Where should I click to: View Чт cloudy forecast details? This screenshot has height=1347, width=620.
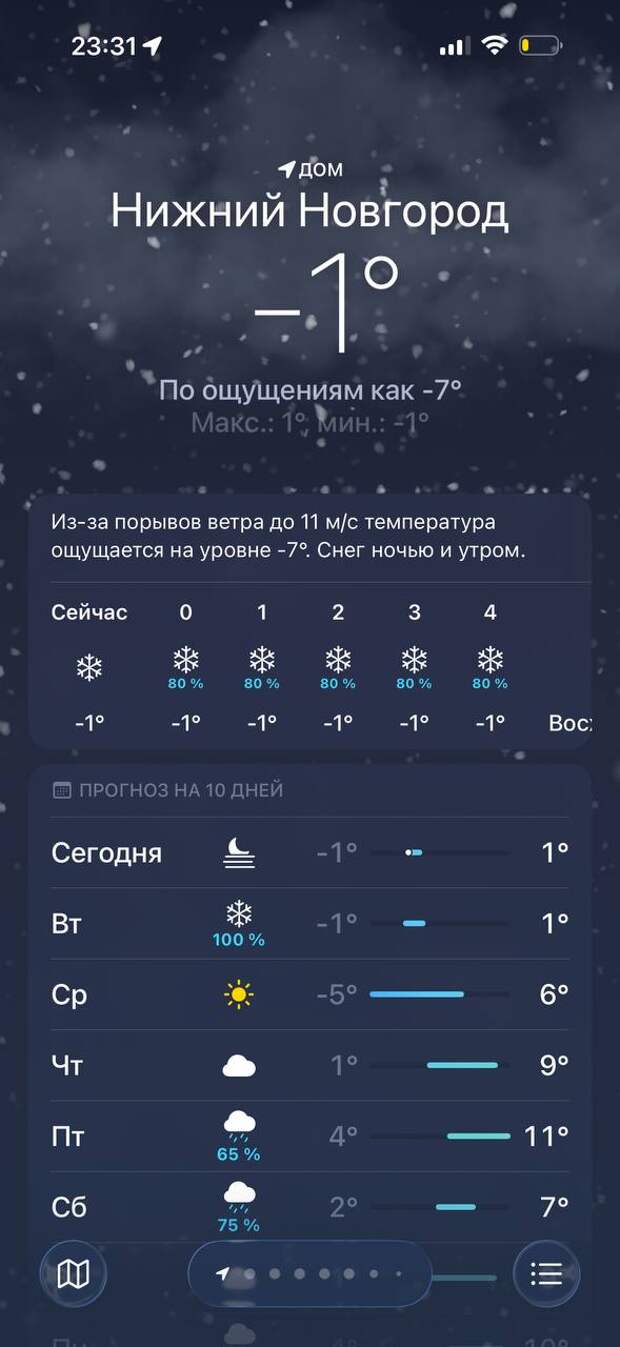click(x=310, y=1066)
